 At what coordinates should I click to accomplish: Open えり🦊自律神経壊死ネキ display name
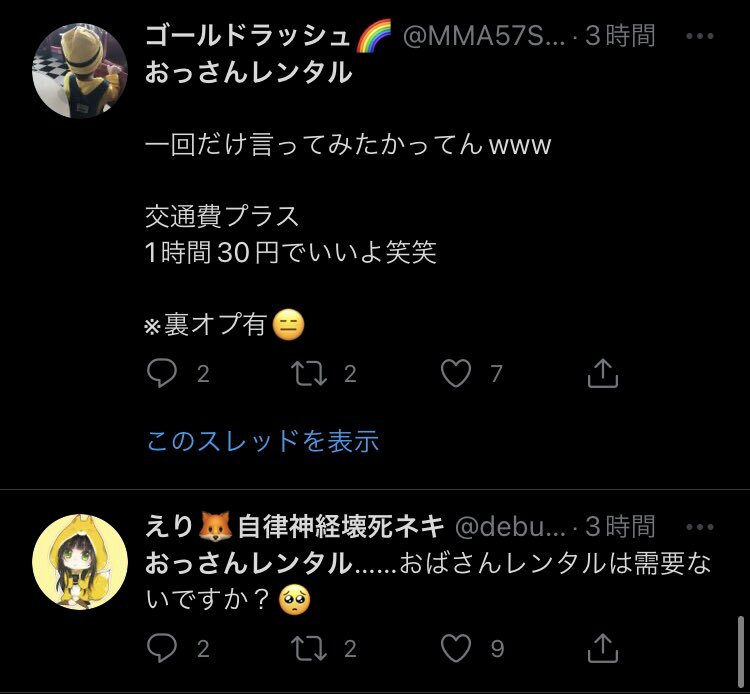295,526
